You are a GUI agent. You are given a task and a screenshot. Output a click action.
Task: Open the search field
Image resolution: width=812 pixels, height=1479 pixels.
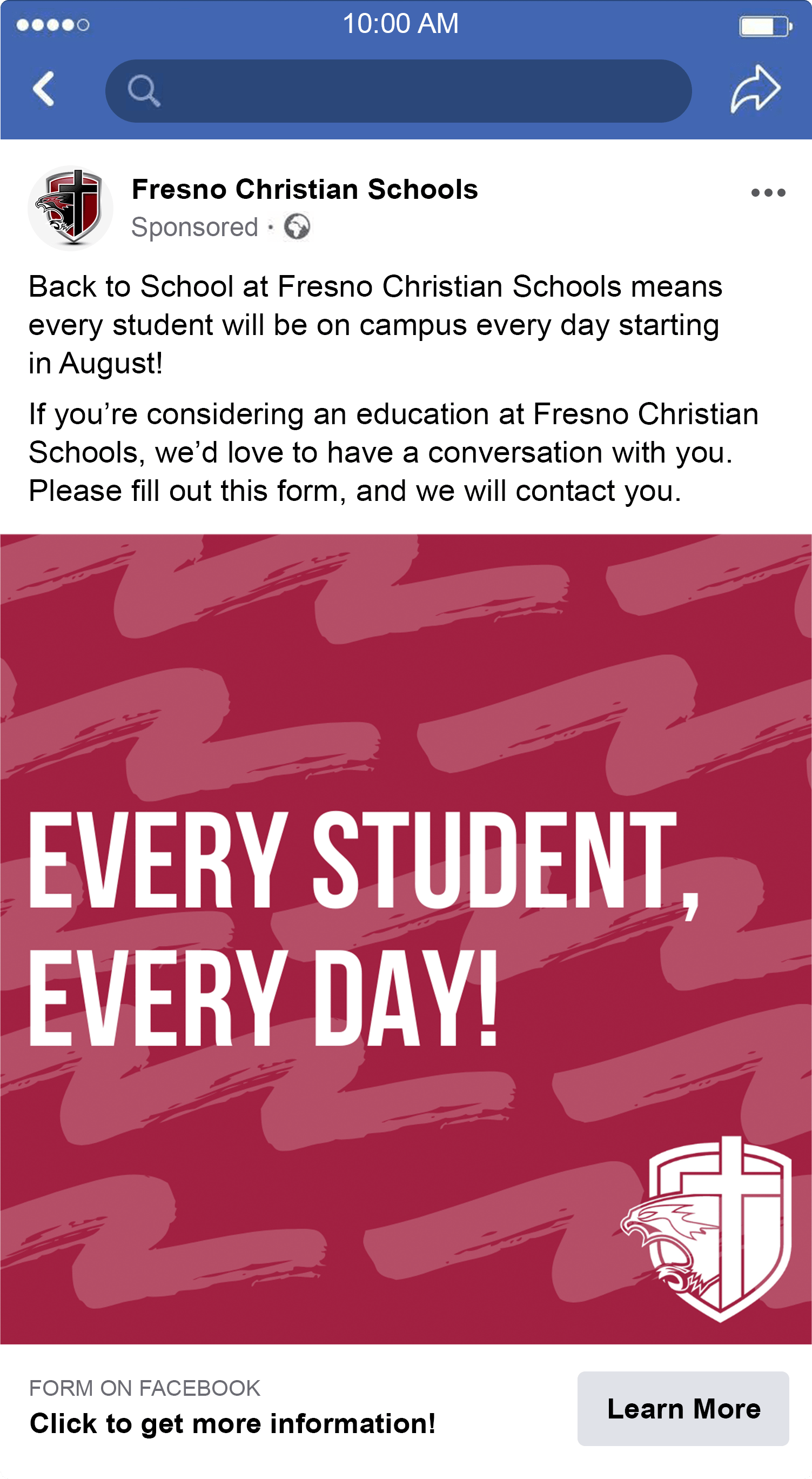point(398,91)
